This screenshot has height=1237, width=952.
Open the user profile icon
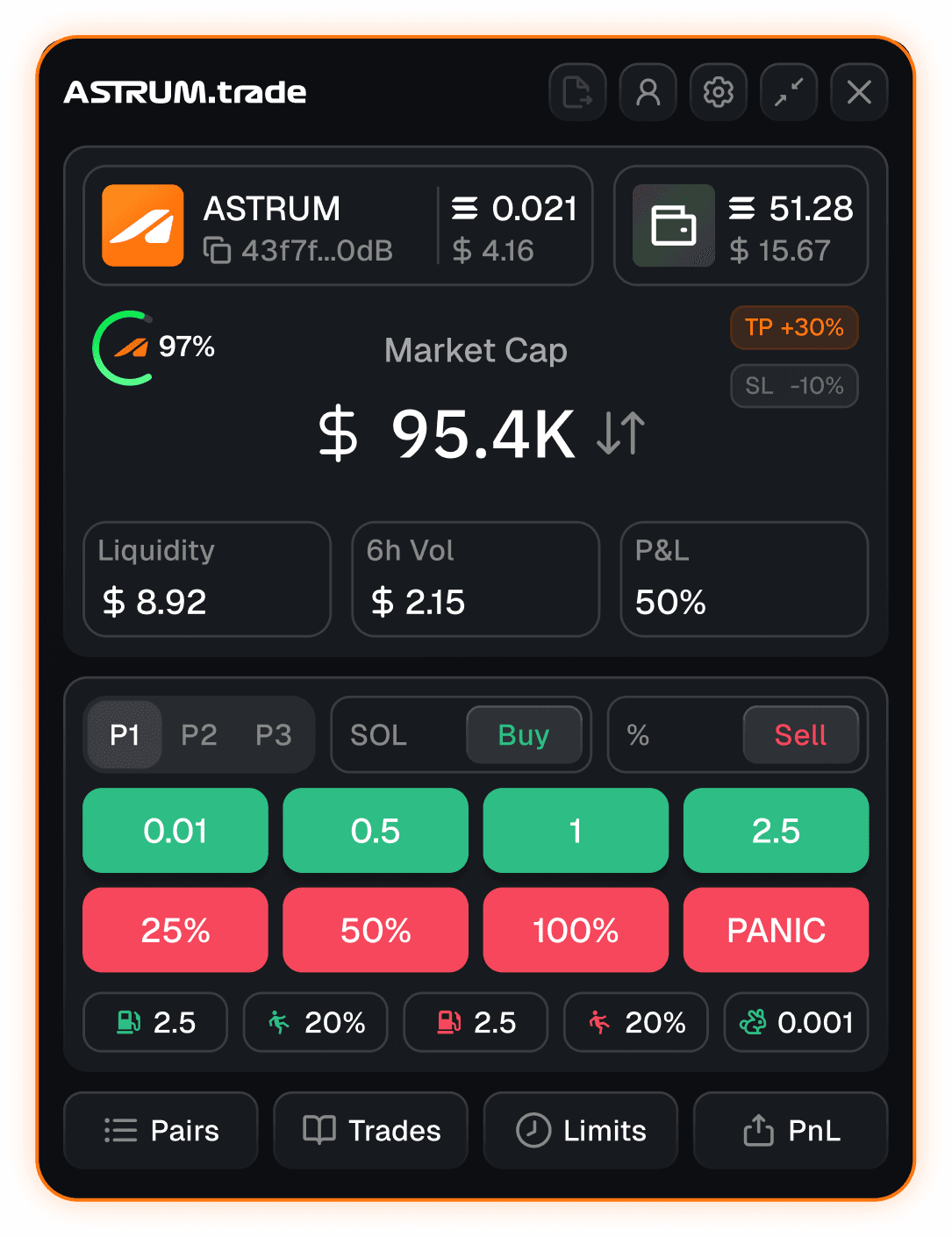(x=648, y=92)
